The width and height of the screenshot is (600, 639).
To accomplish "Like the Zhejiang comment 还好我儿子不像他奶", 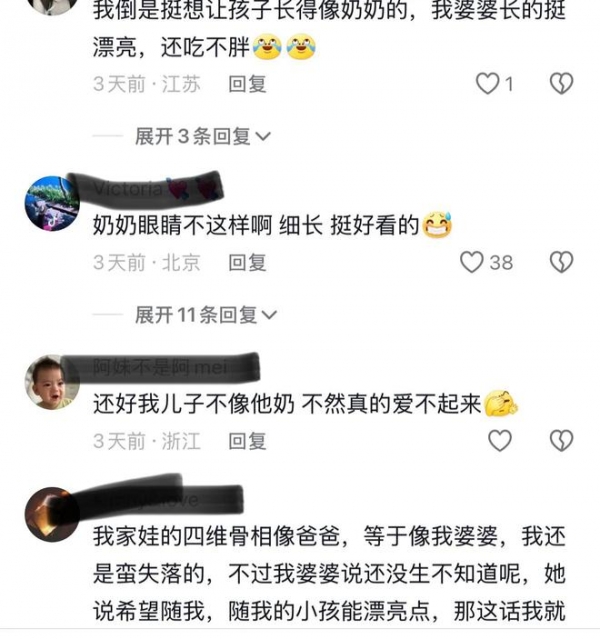I will [x=499, y=440].
